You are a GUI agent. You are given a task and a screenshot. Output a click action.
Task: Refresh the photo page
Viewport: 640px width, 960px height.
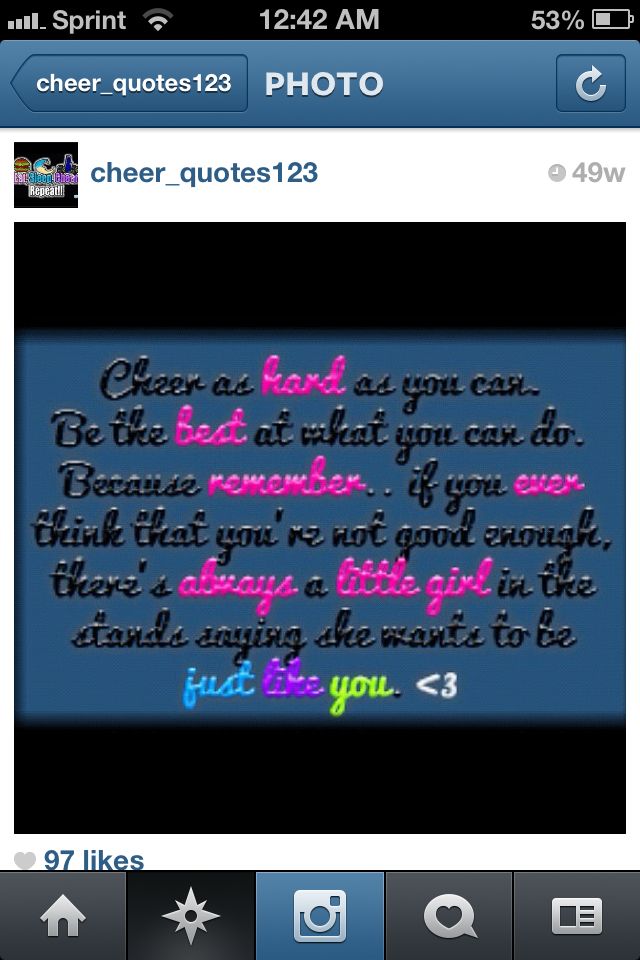coord(590,84)
